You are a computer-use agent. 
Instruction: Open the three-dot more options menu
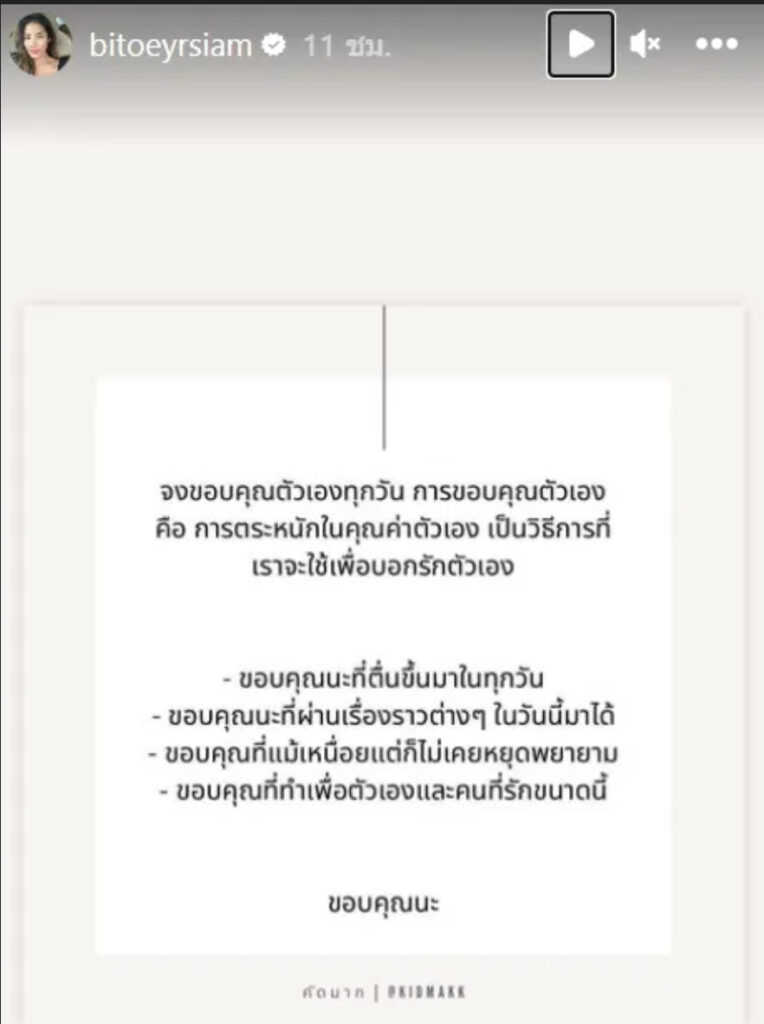[x=716, y=44]
